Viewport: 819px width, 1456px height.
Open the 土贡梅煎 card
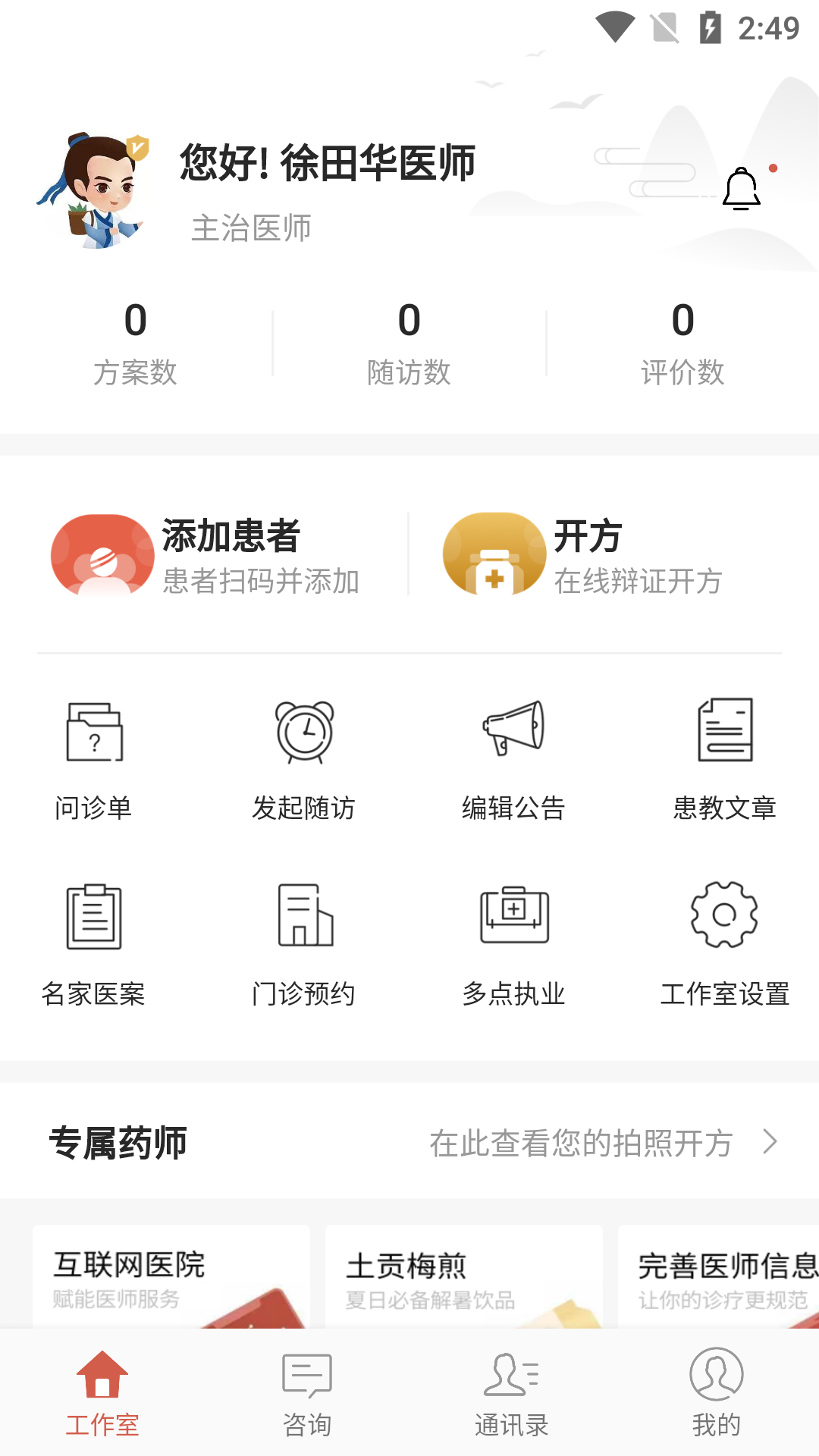coord(463,1278)
